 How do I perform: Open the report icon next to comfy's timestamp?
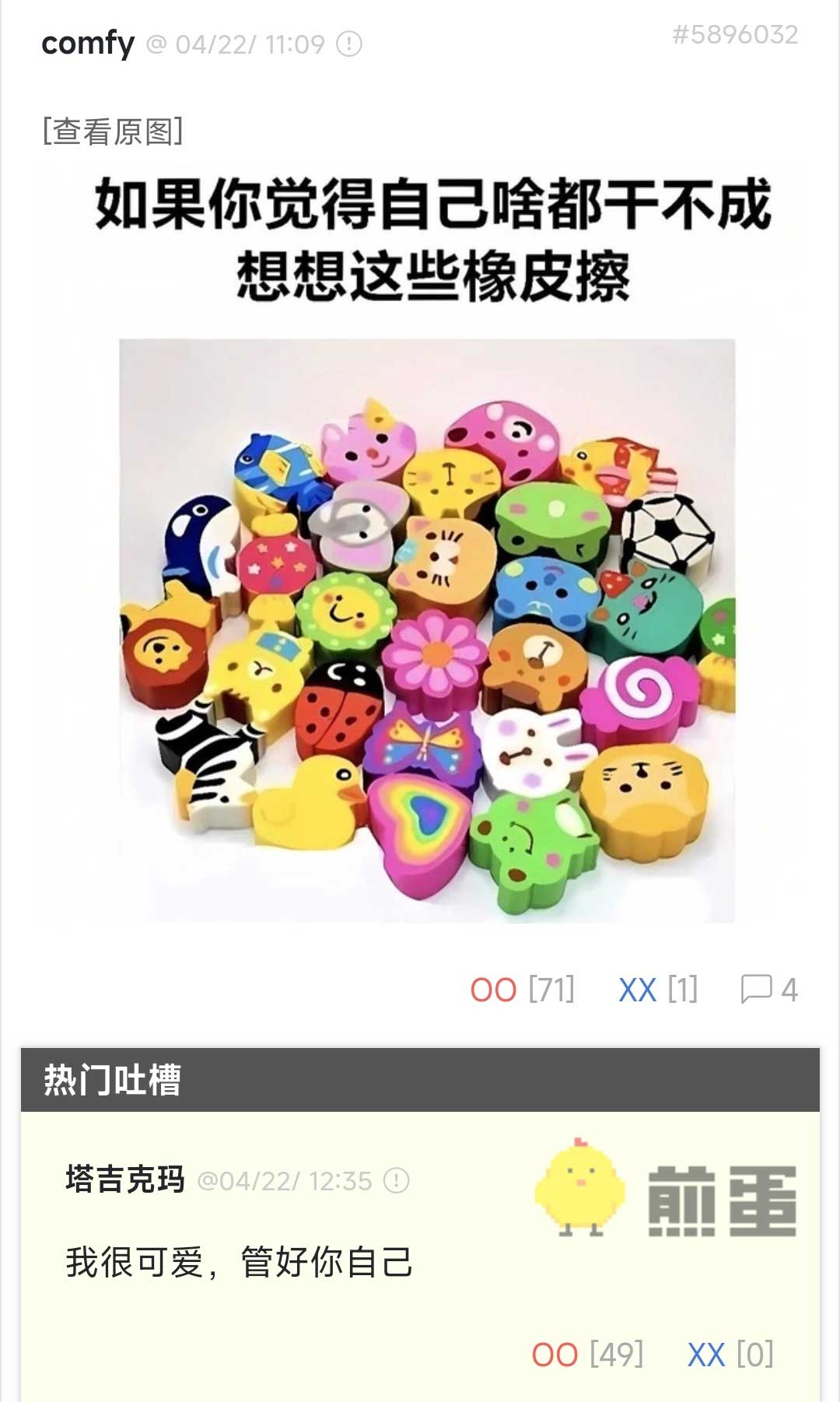(349, 44)
